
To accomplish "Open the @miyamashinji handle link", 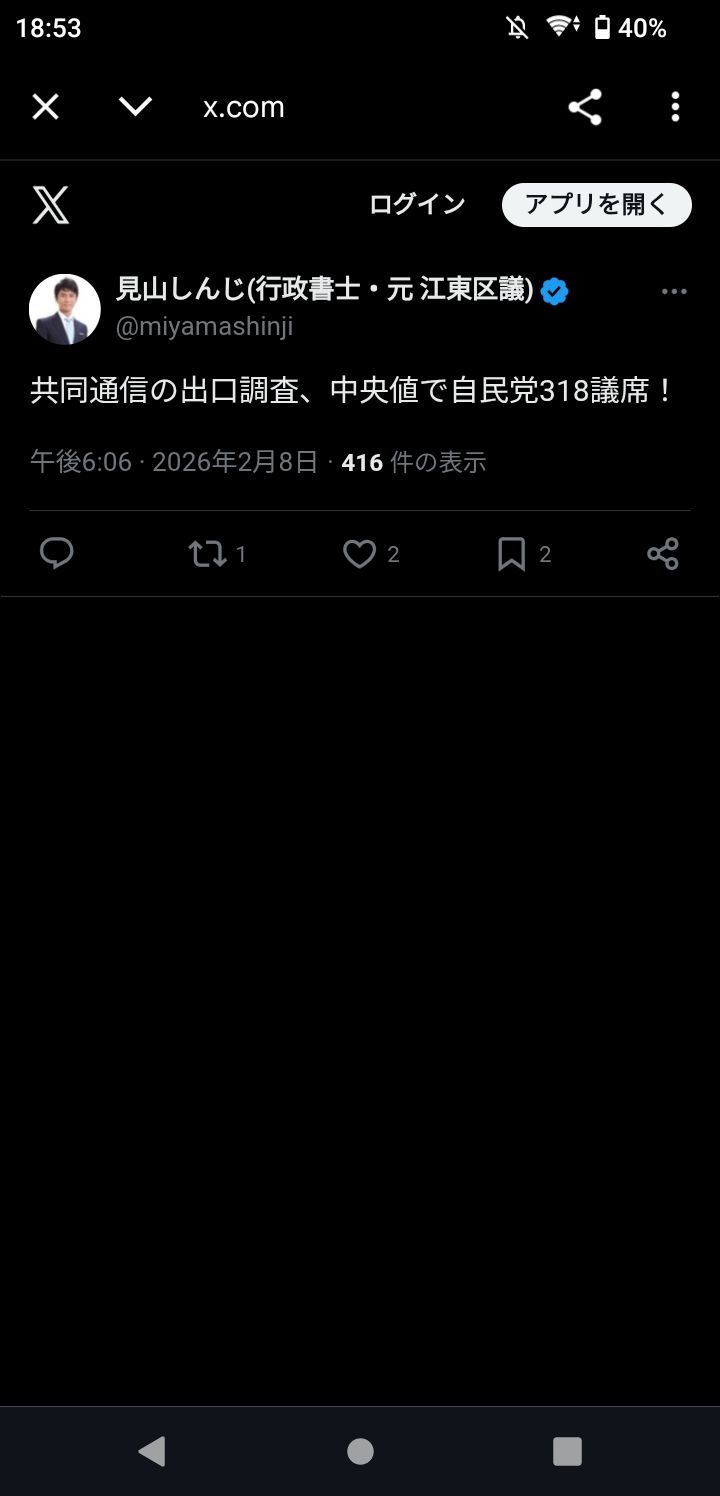I will [x=204, y=327].
